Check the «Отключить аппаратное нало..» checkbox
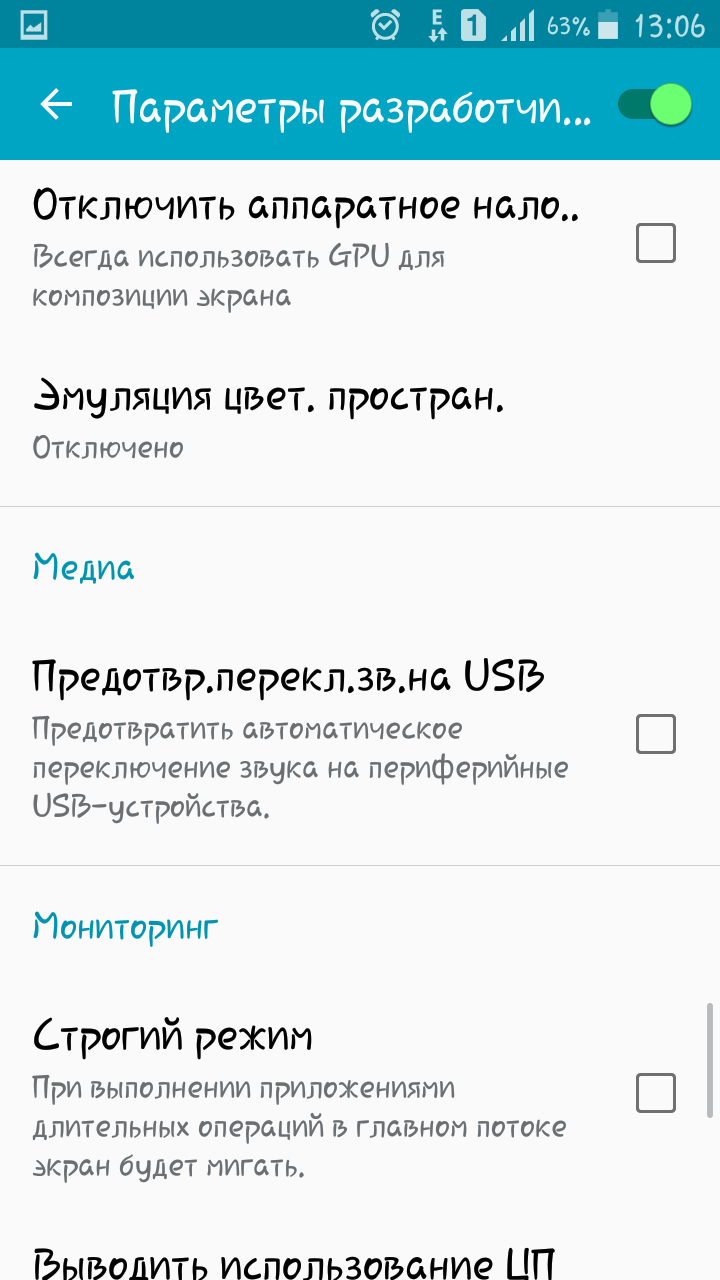This screenshot has height=1280, width=720. pyautogui.click(x=656, y=243)
